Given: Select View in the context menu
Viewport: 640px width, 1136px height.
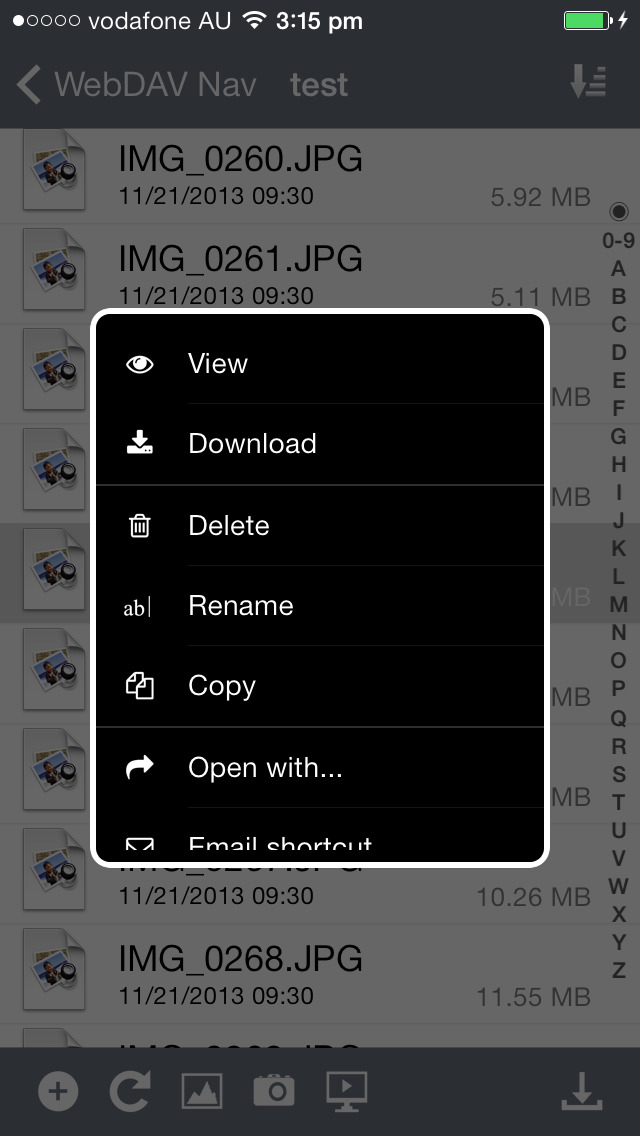Looking at the screenshot, I should click(x=320, y=364).
